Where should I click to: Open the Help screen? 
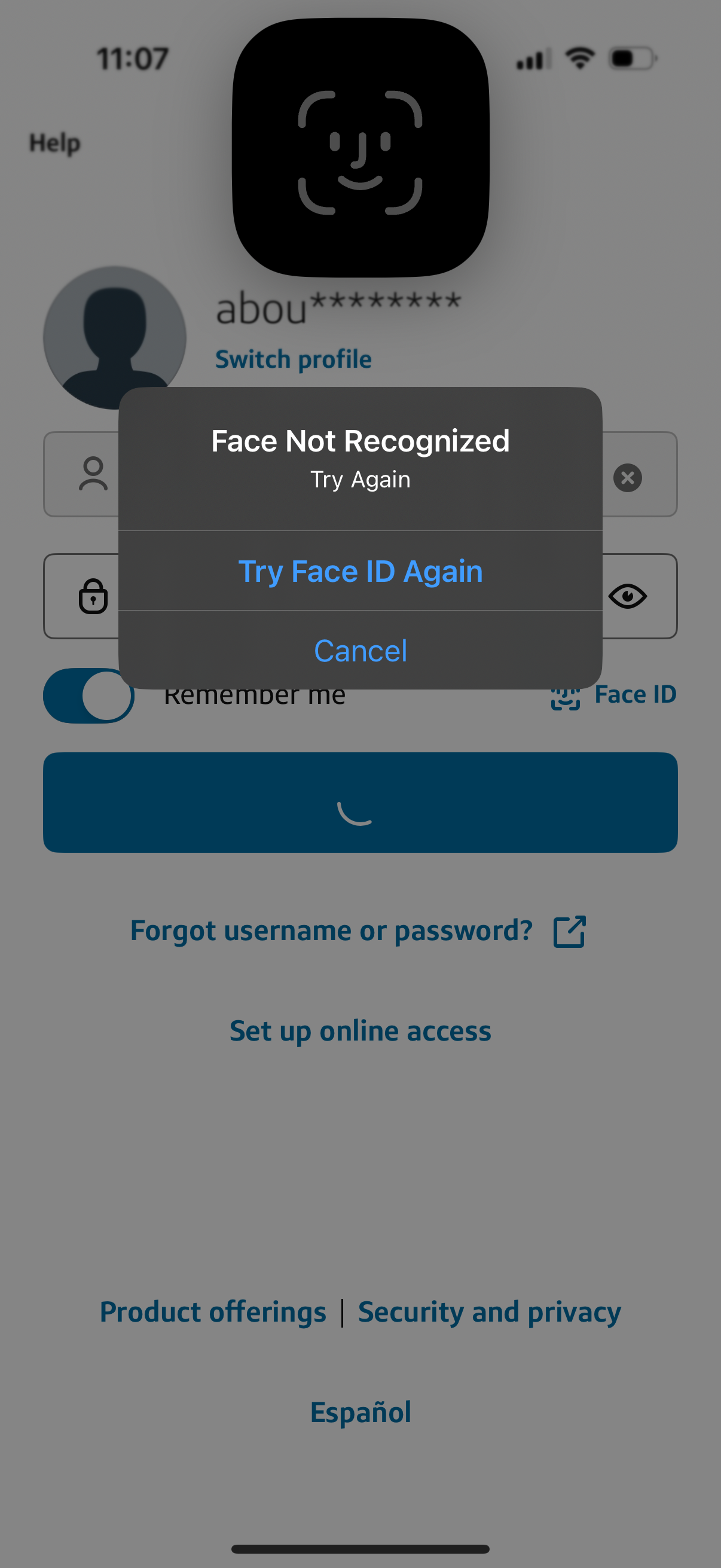tap(53, 142)
